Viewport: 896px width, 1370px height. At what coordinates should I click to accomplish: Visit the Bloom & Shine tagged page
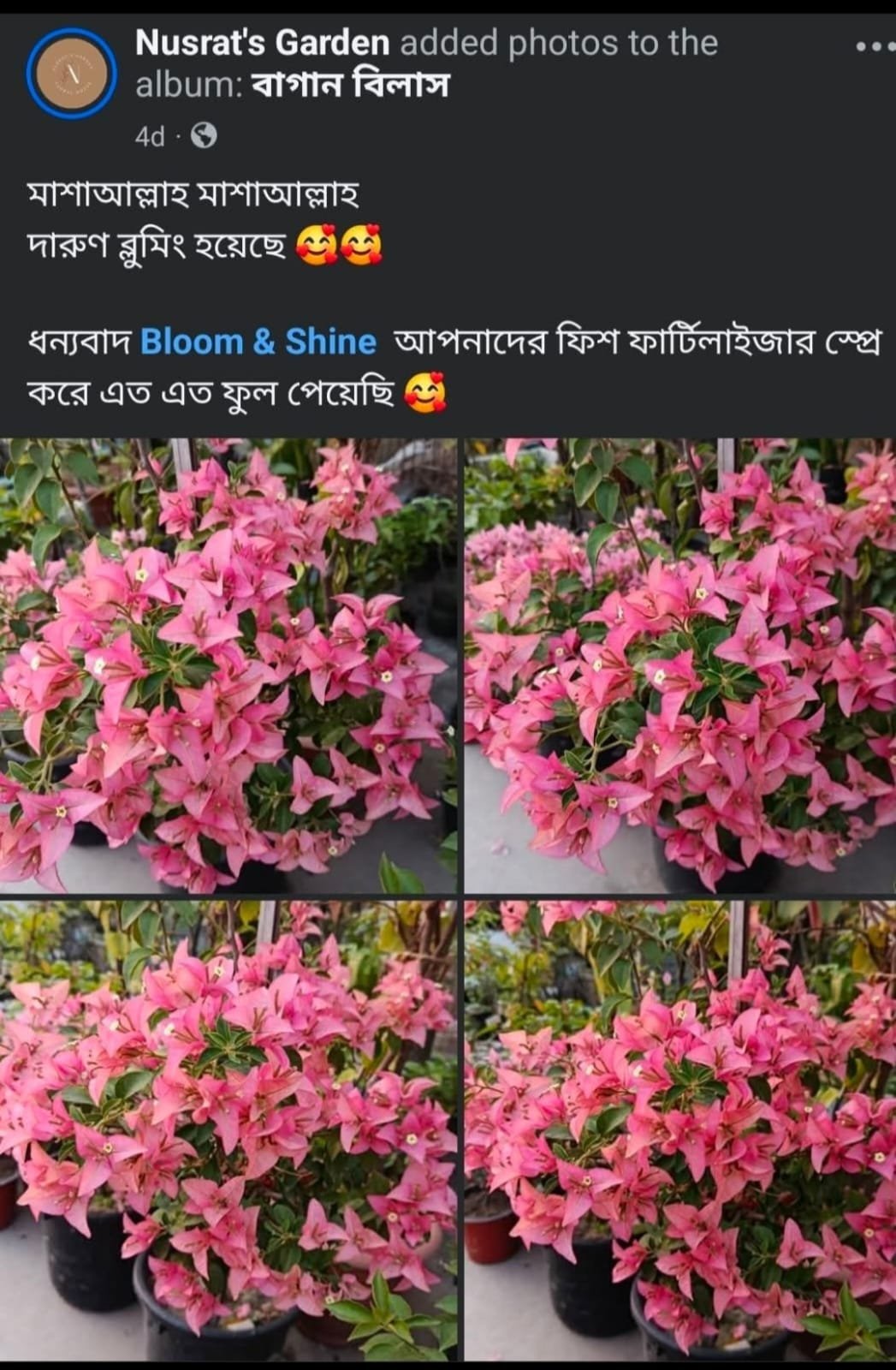click(258, 342)
